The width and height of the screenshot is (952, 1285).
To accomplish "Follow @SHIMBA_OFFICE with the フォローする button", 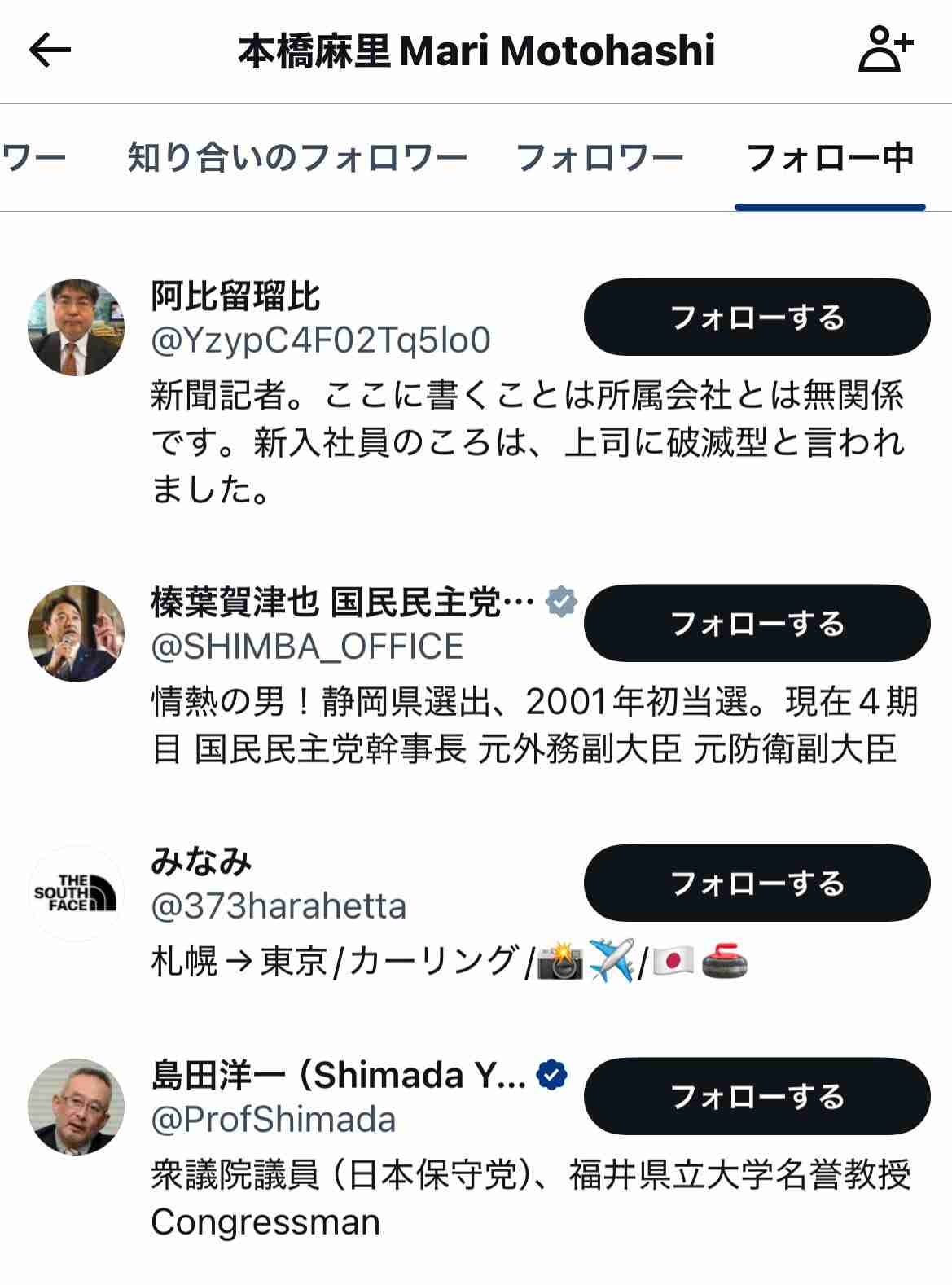I will click(x=757, y=624).
